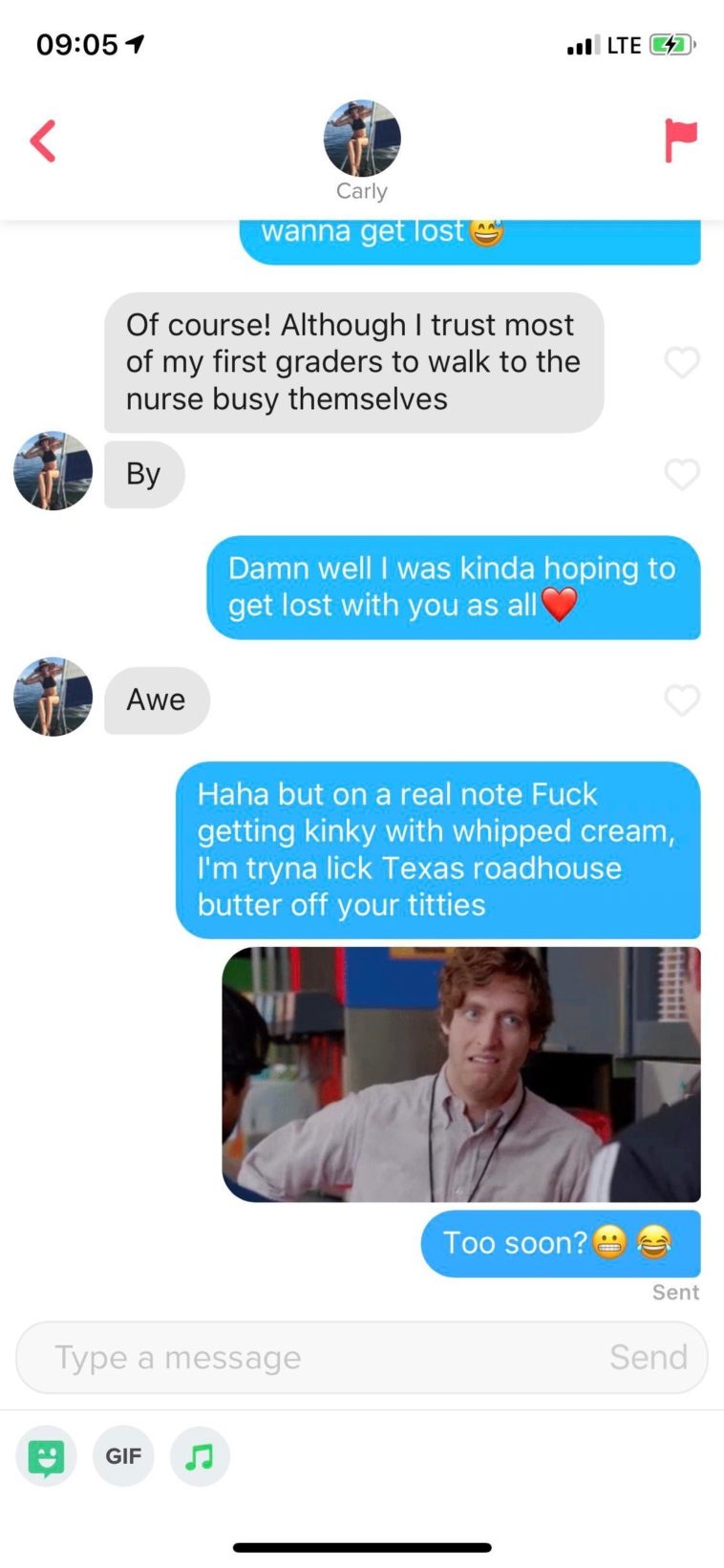The height and width of the screenshot is (1568, 724).
Task: Open the GIF picker
Action: (x=123, y=1456)
